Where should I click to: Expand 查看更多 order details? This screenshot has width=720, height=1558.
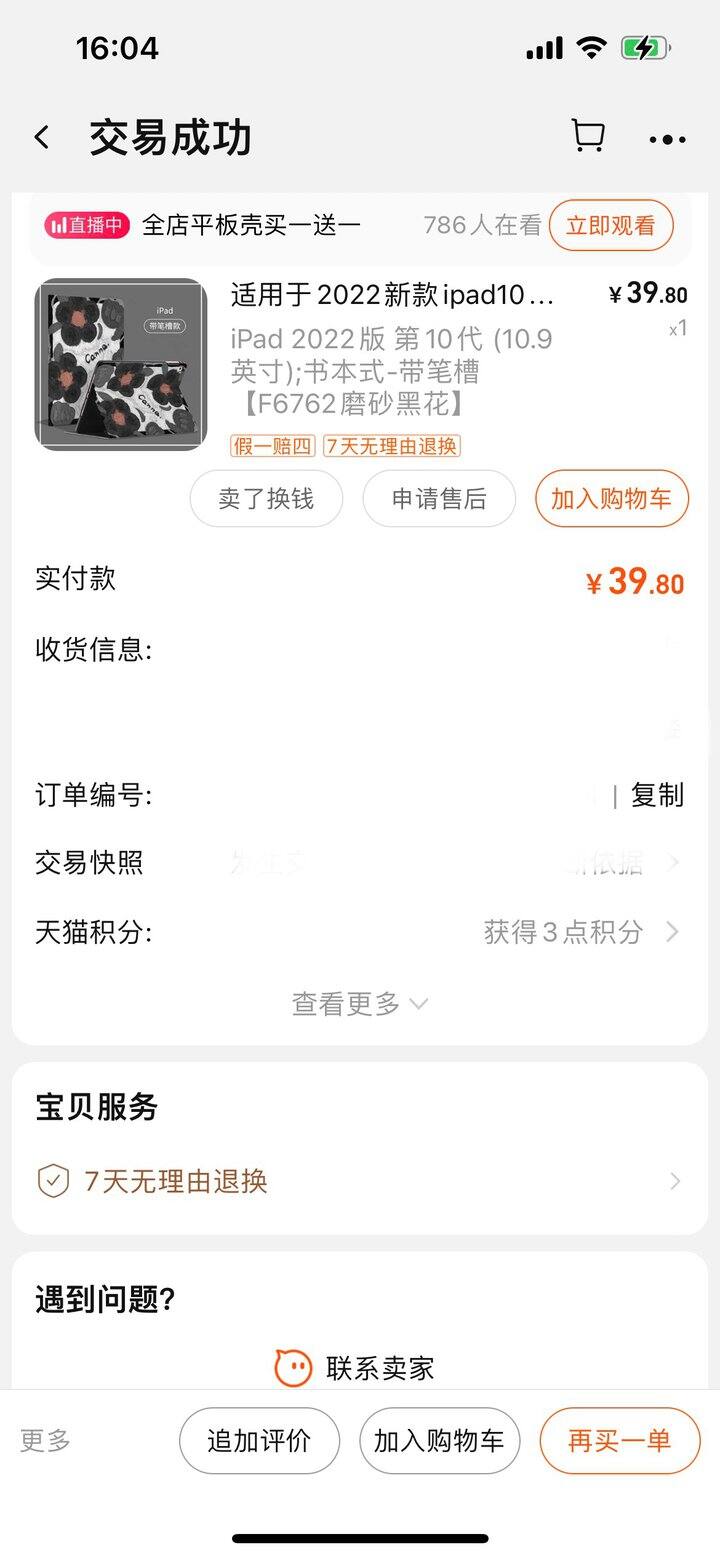click(x=360, y=1003)
